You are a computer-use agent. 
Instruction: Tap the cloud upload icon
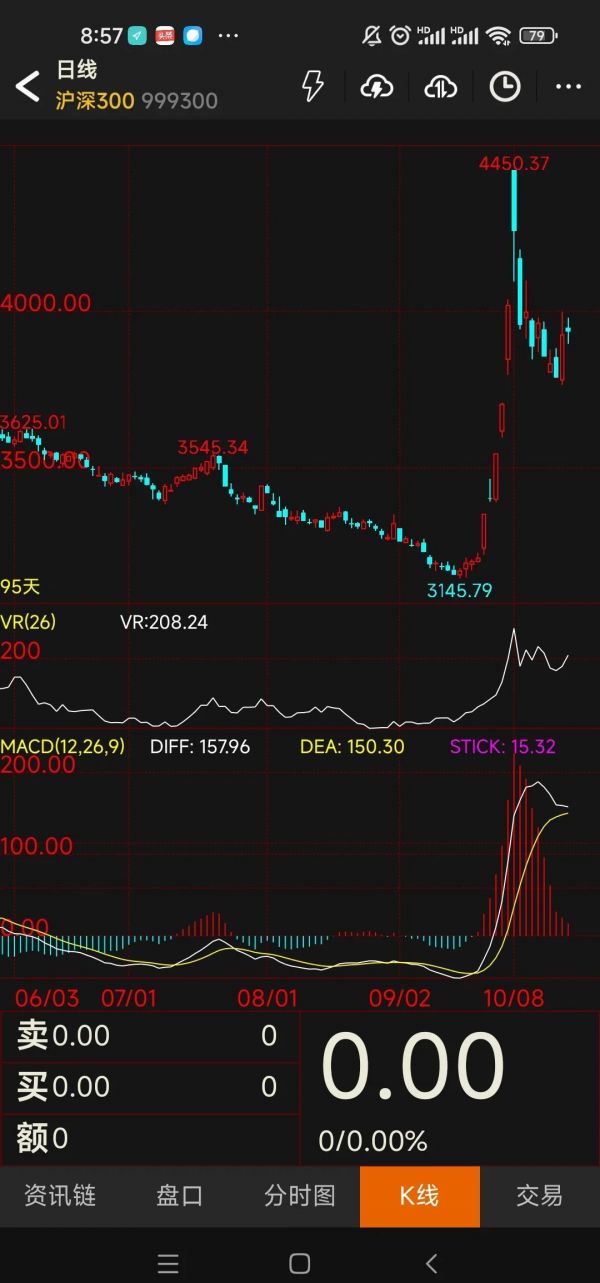440,87
